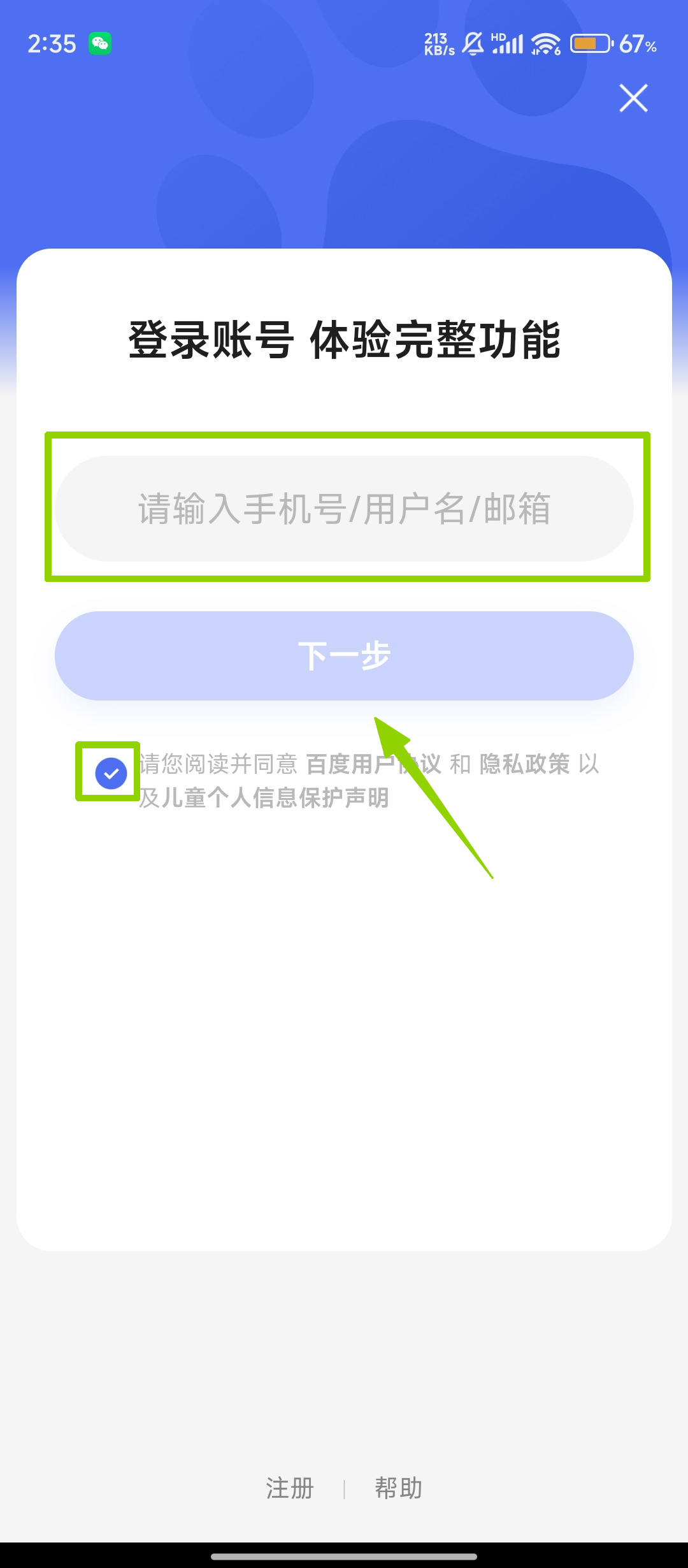Uncheck the agreement checkbox
The height and width of the screenshot is (1568, 688).
(x=111, y=773)
